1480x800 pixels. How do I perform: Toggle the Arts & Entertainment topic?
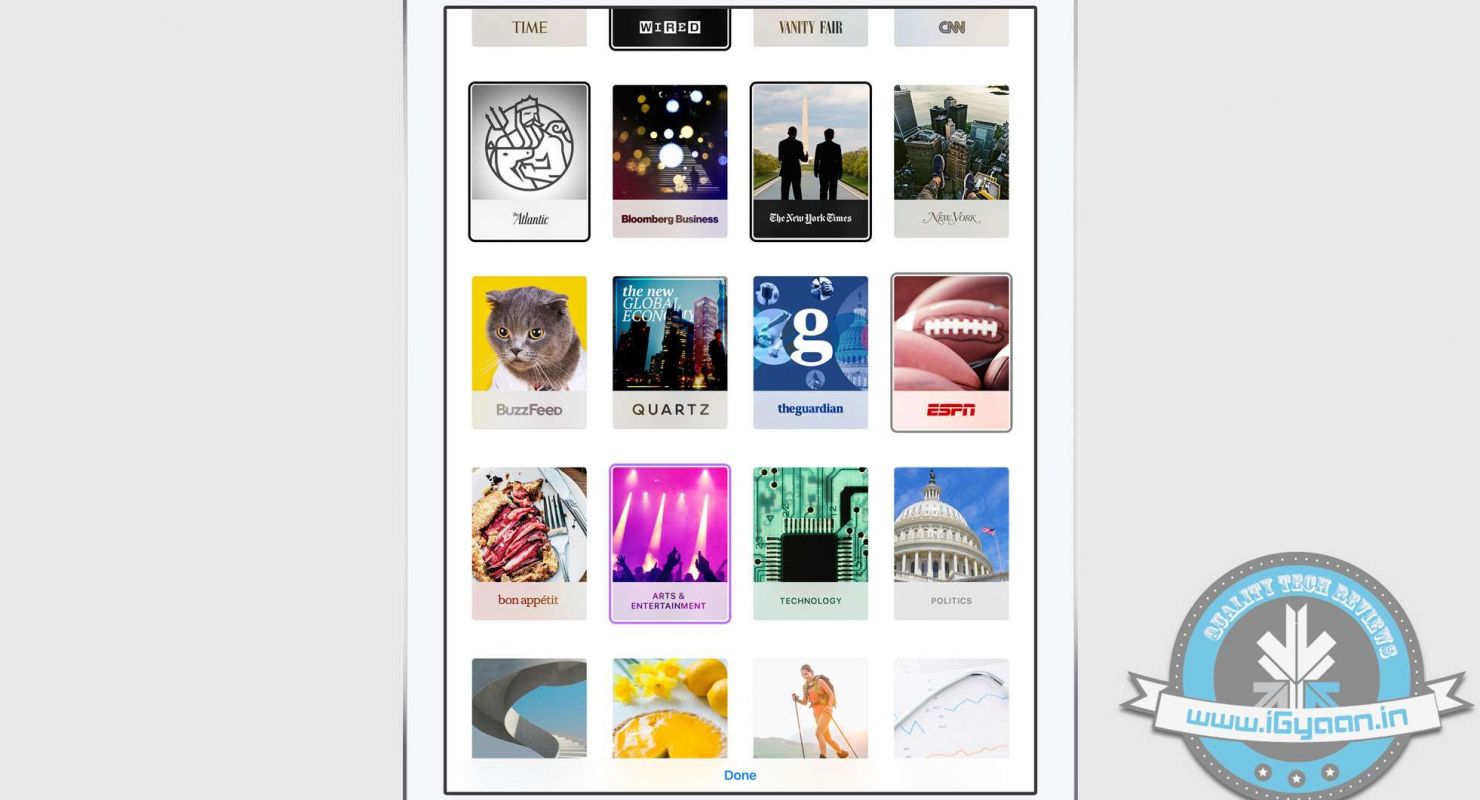[669, 543]
